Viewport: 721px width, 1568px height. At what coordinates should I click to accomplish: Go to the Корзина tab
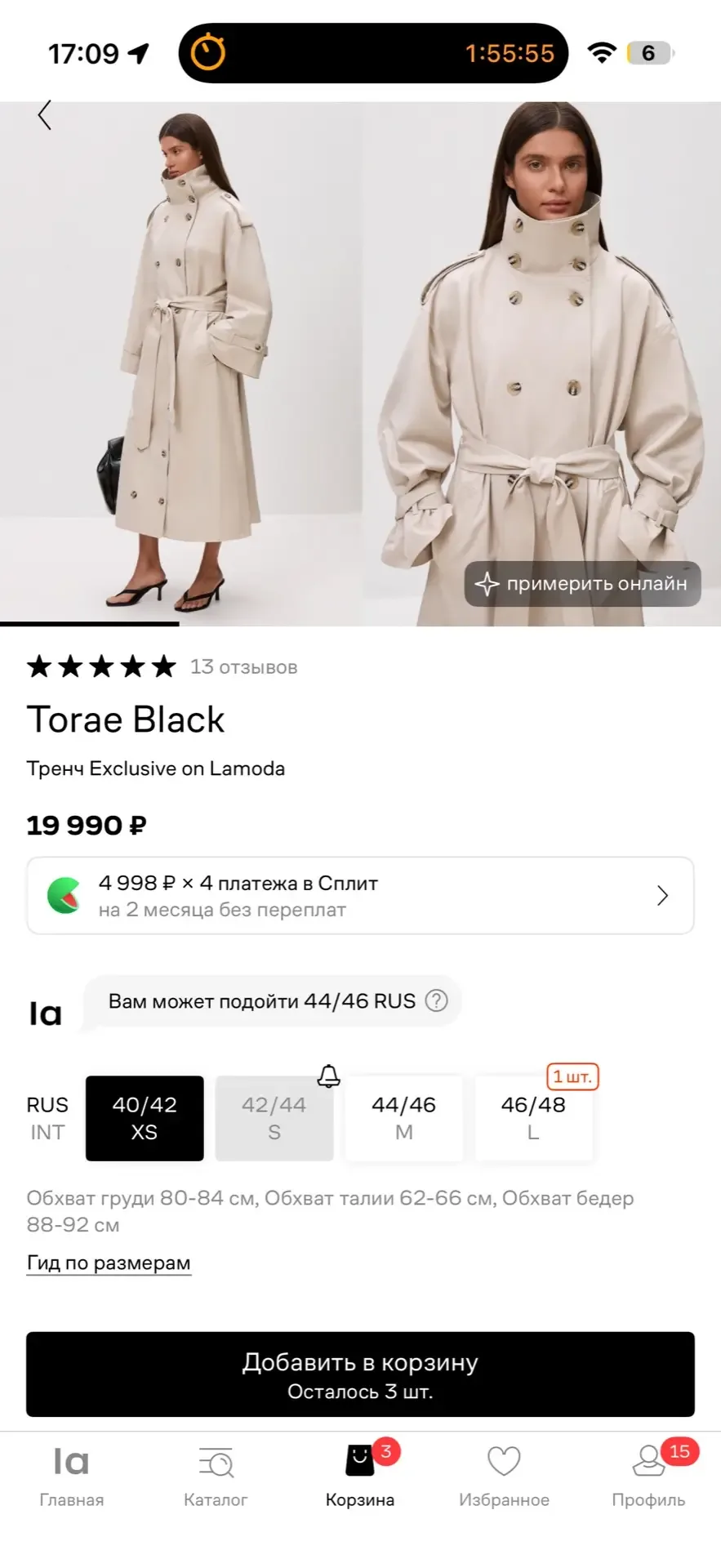pyautogui.click(x=360, y=1476)
